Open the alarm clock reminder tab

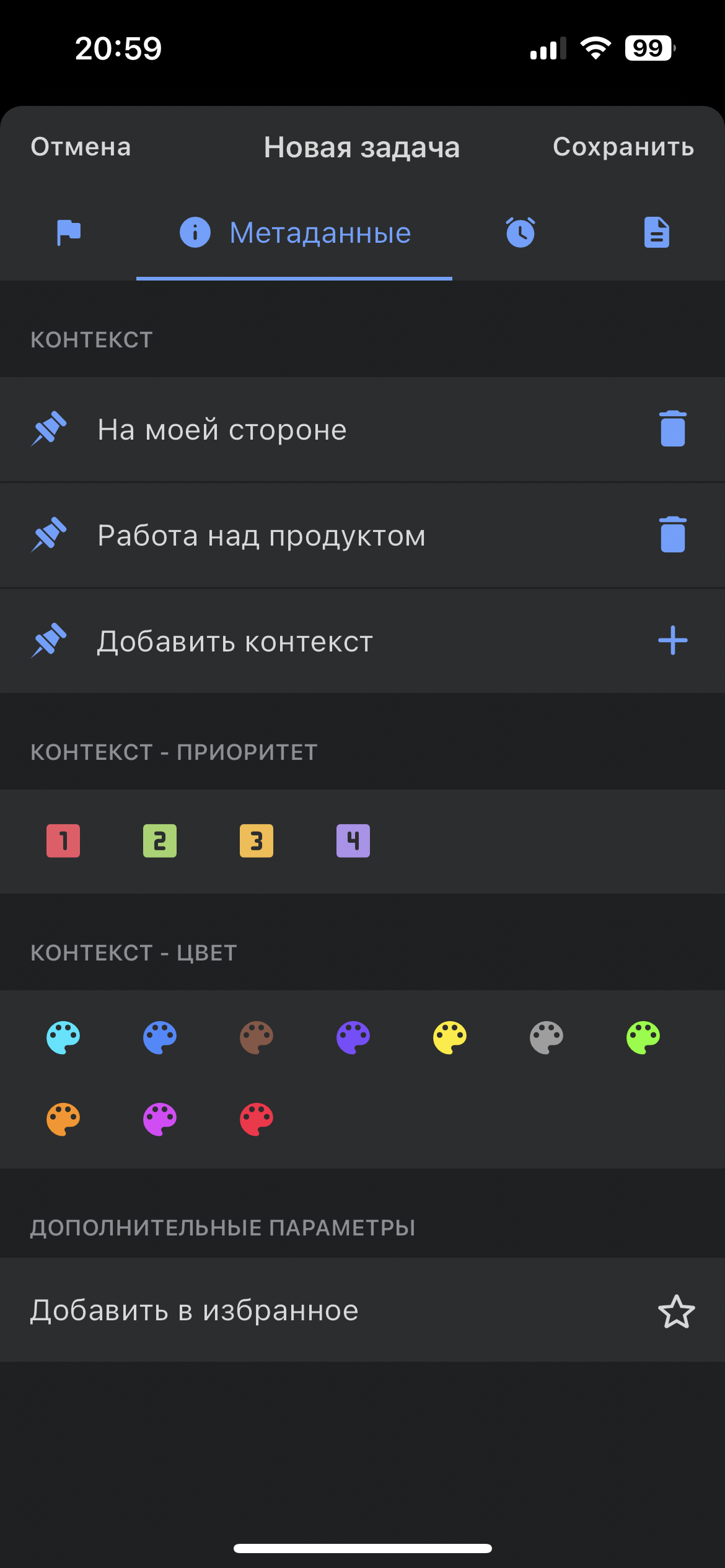521,232
